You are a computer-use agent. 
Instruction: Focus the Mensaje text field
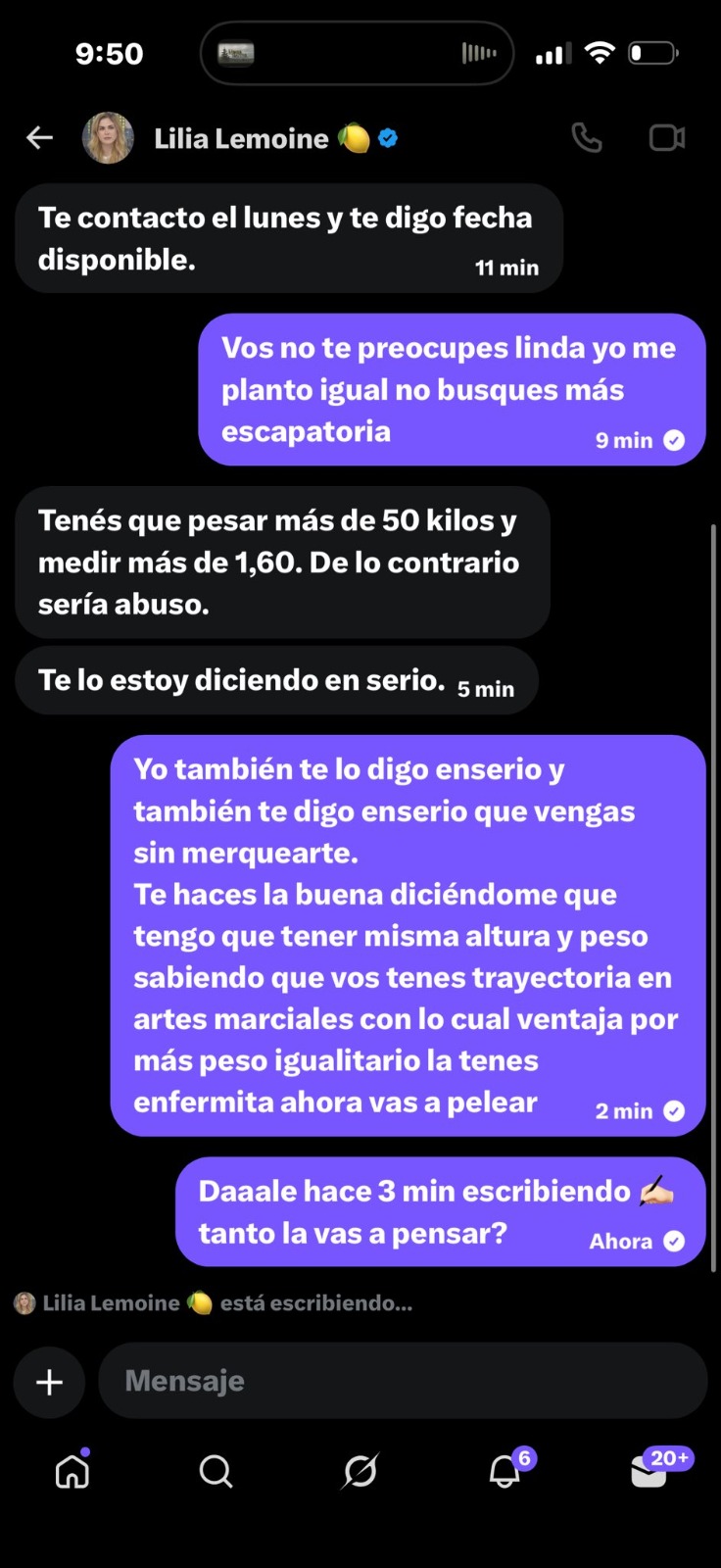click(402, 1381)
